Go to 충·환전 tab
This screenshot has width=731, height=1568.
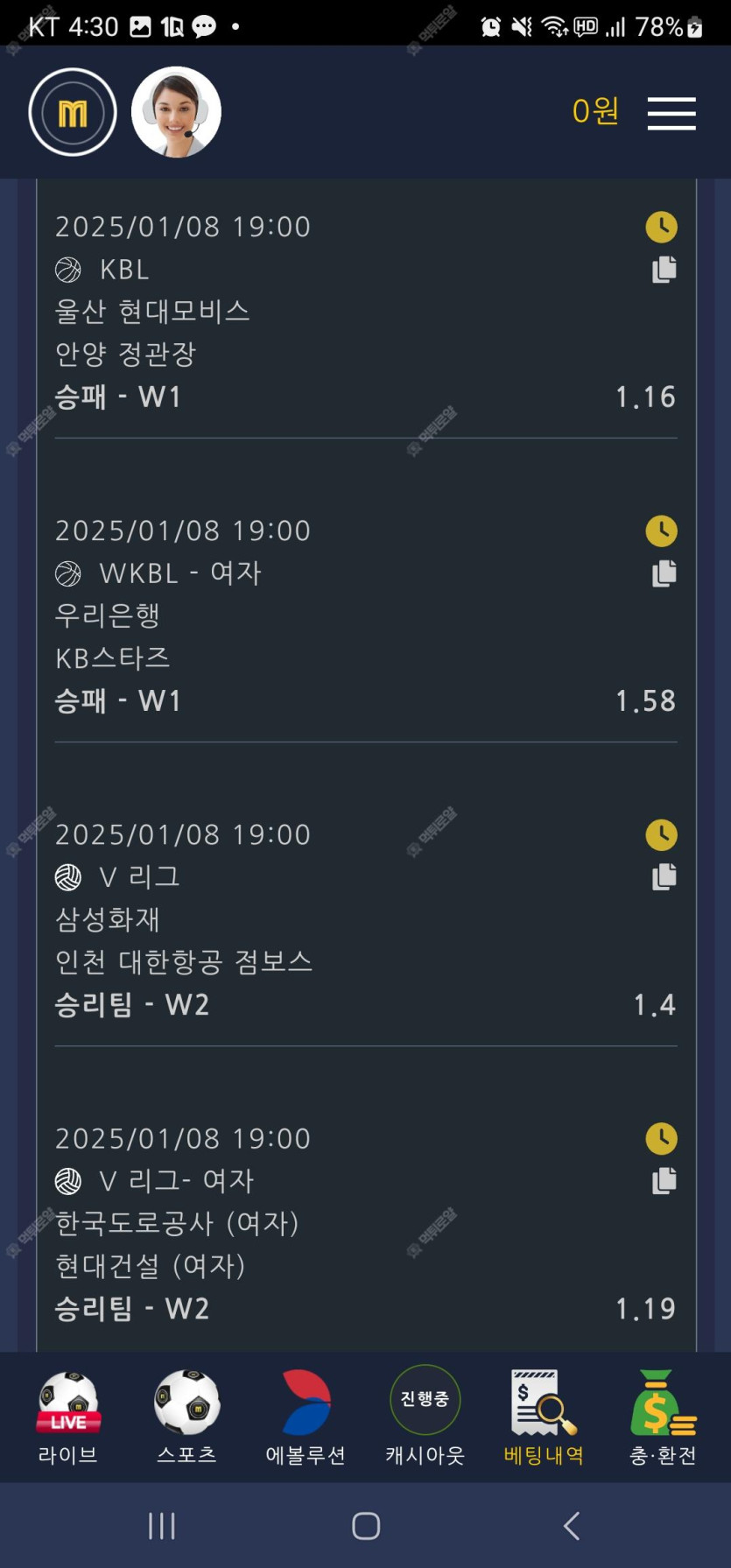tap(663, 1417)
